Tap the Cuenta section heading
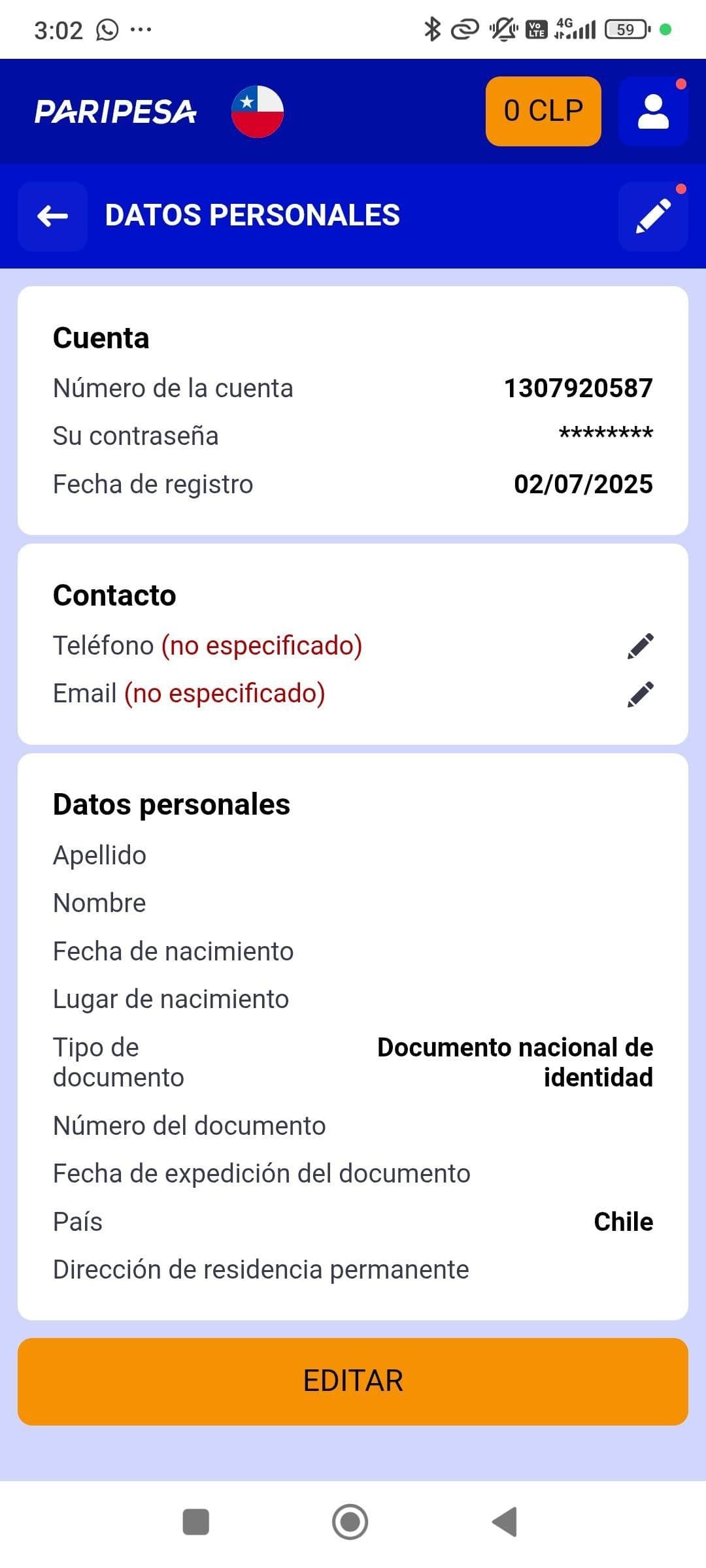Viewport: 706px width, 1568px height. tap(101, 337)
